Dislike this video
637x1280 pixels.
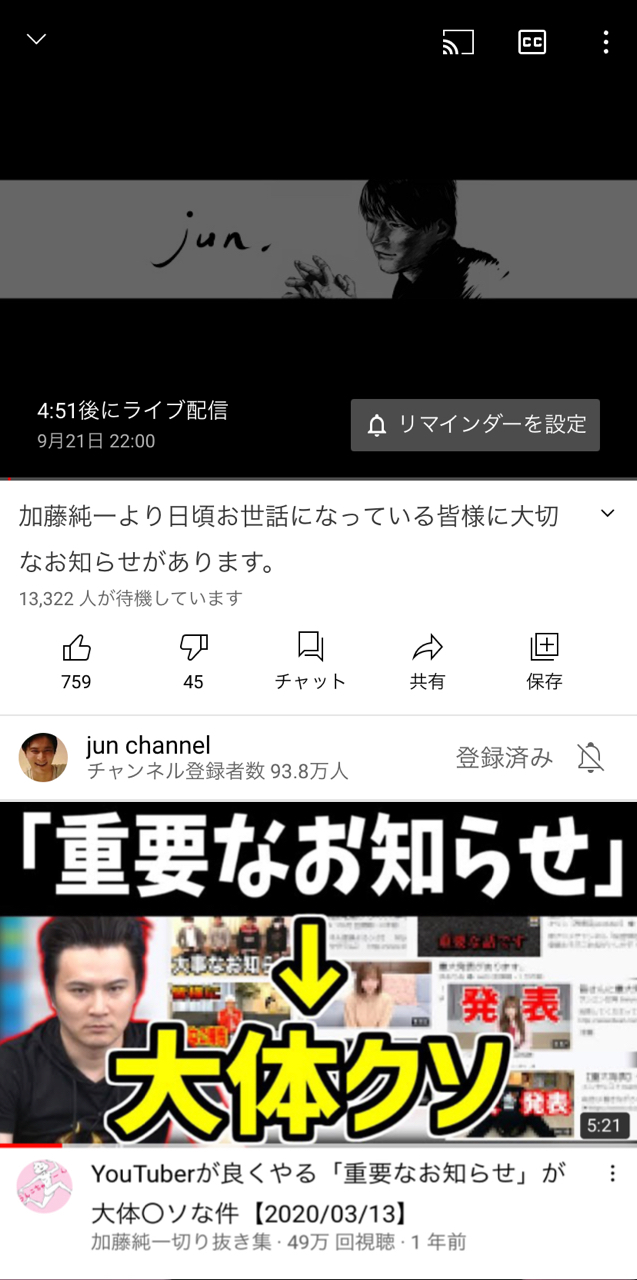click(x=193, y=660)
